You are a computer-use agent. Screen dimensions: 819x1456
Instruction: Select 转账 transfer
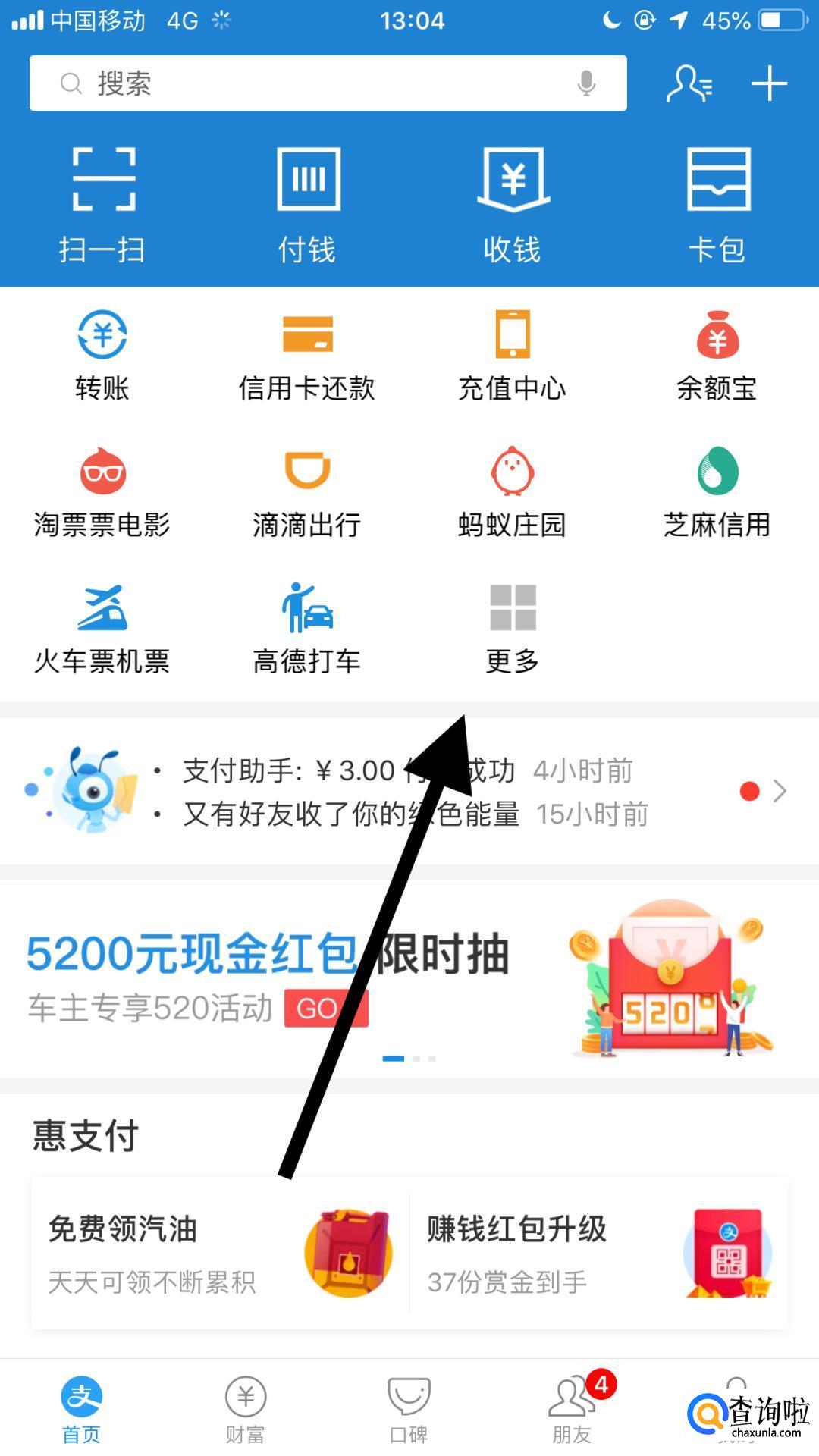pyautogui.click(x=102, y=355)
